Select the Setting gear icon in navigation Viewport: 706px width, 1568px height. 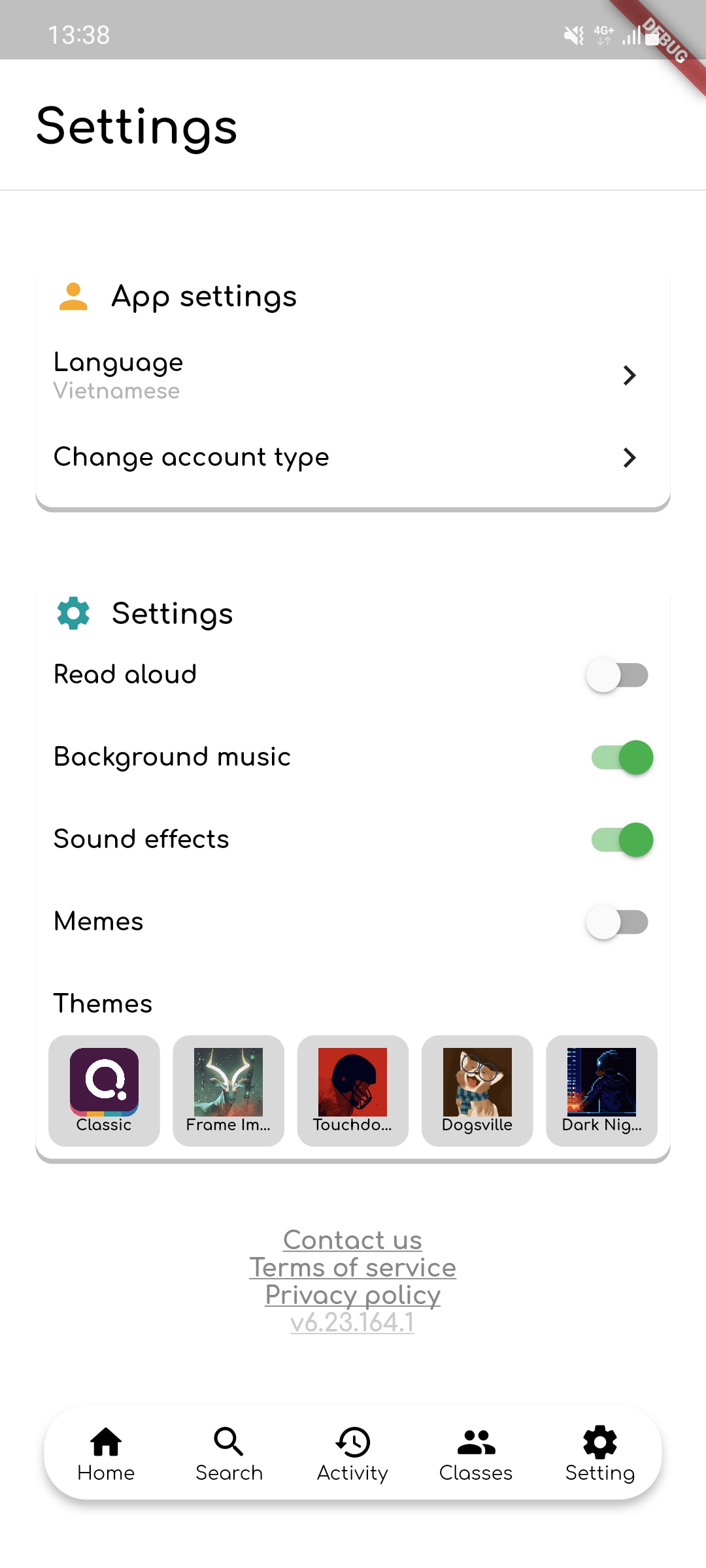pyautogui.click(x=599, y=1441)
